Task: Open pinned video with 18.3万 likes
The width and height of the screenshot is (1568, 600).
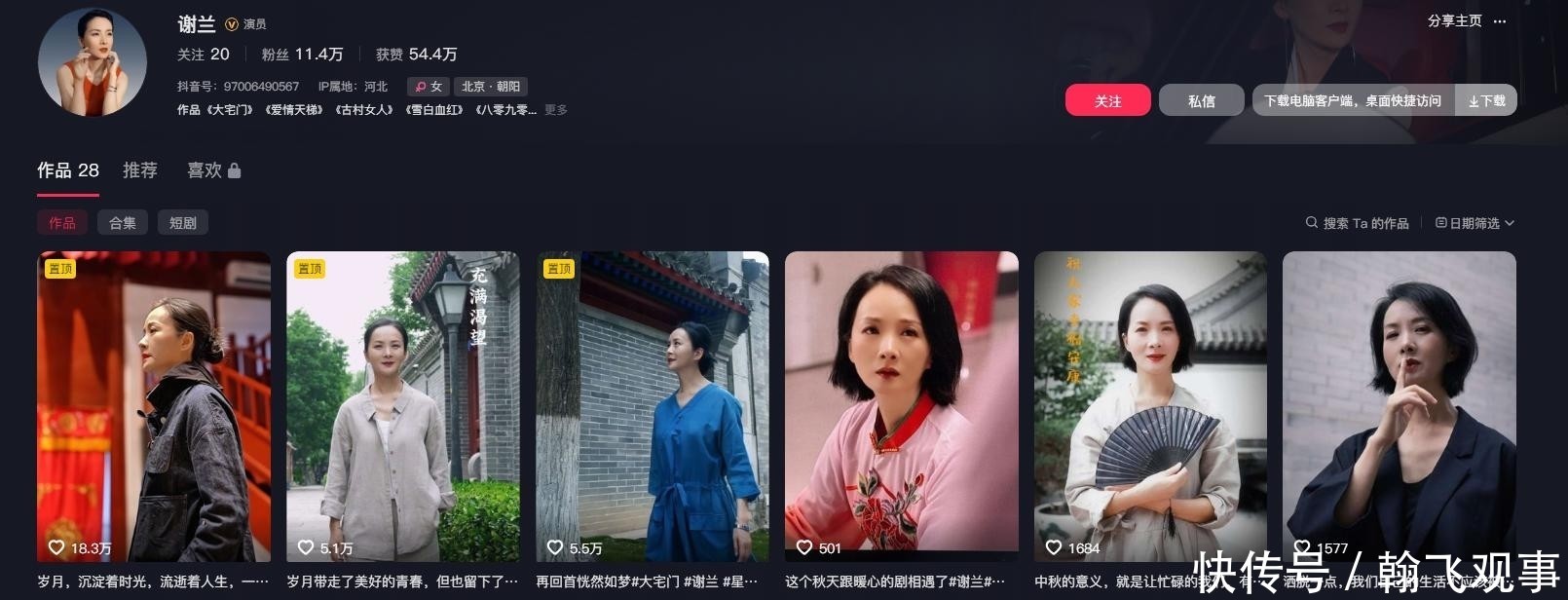Action: pos(154,404)
